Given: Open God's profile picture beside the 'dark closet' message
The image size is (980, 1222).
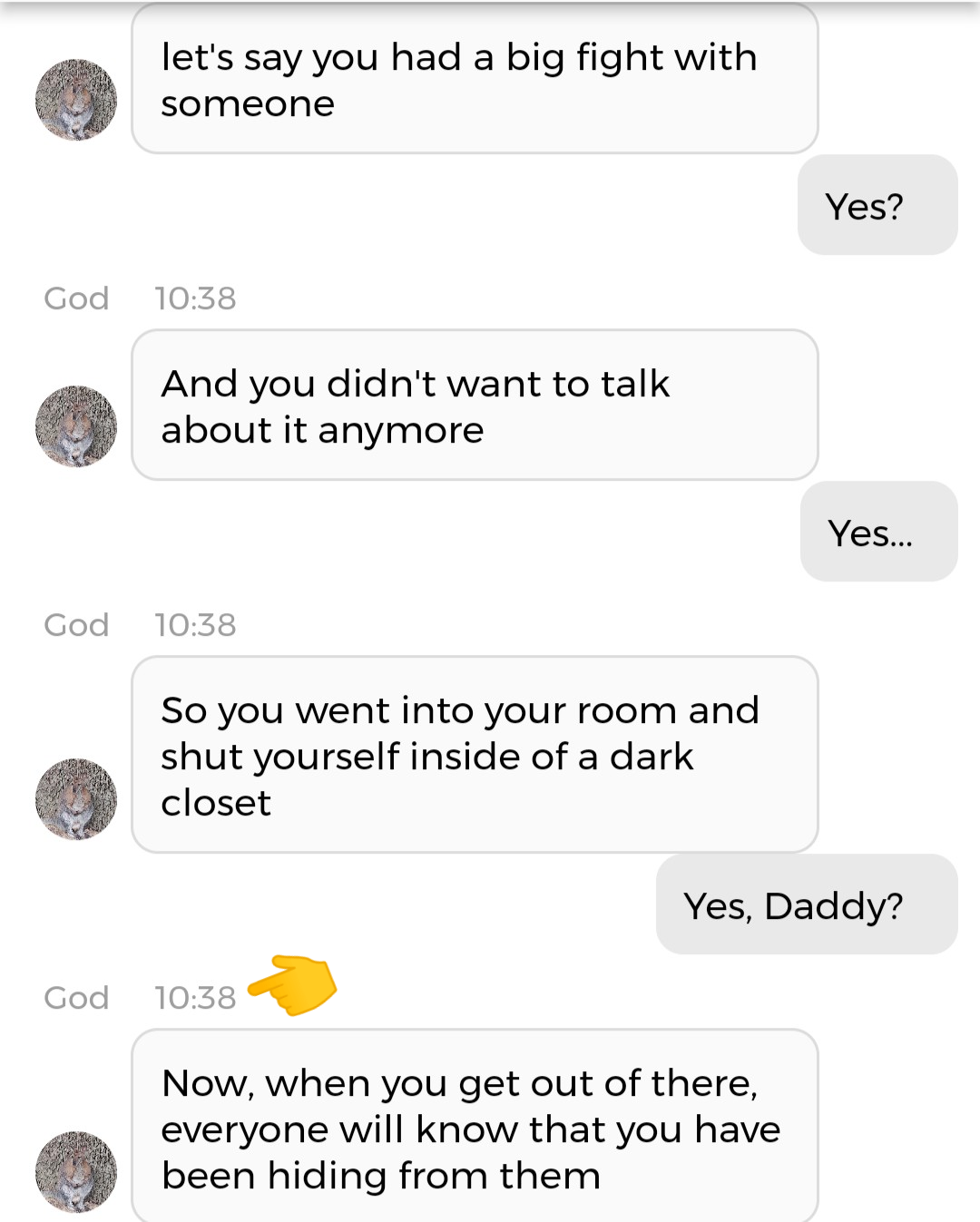Looking at the screenshot, I should click(x=76, y=799).
